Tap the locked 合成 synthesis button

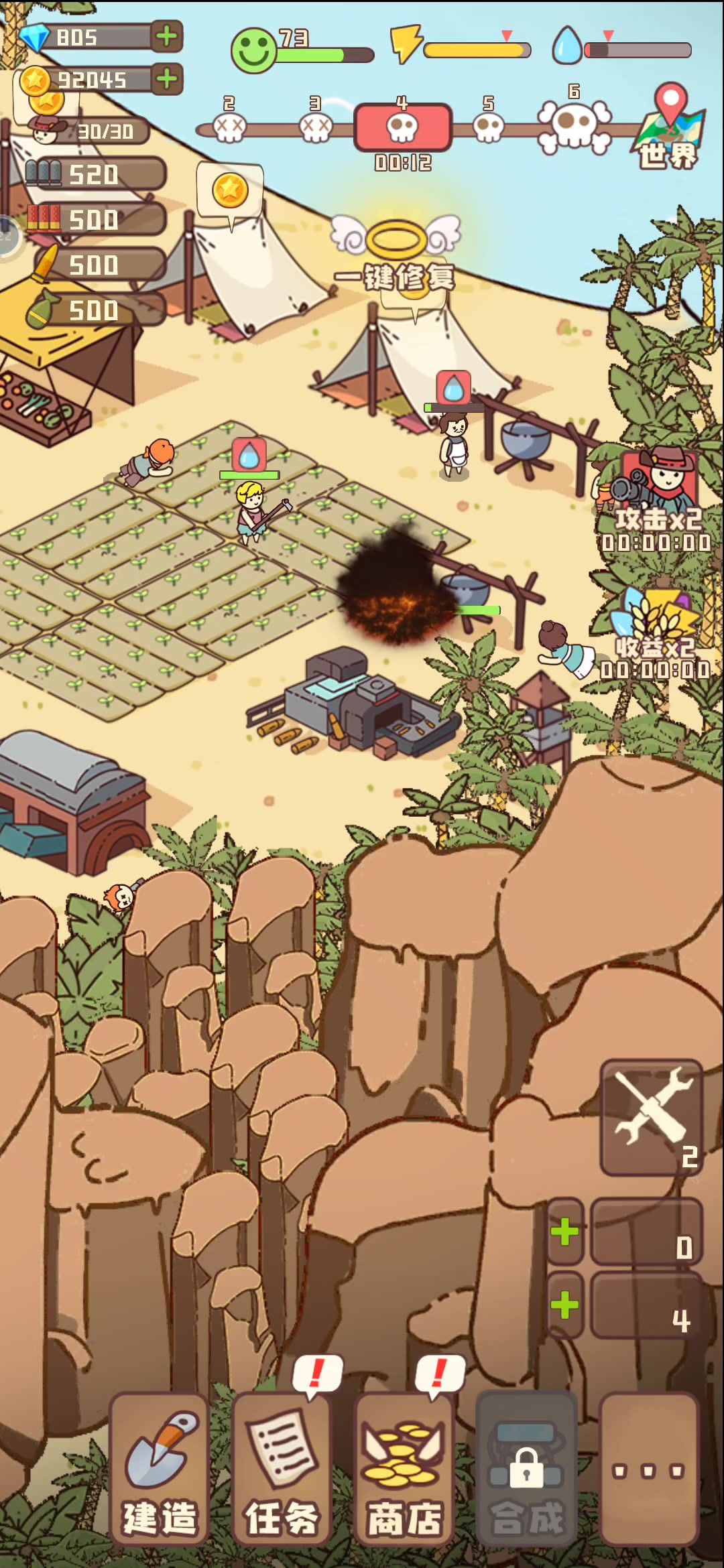tap(527, 1469)
